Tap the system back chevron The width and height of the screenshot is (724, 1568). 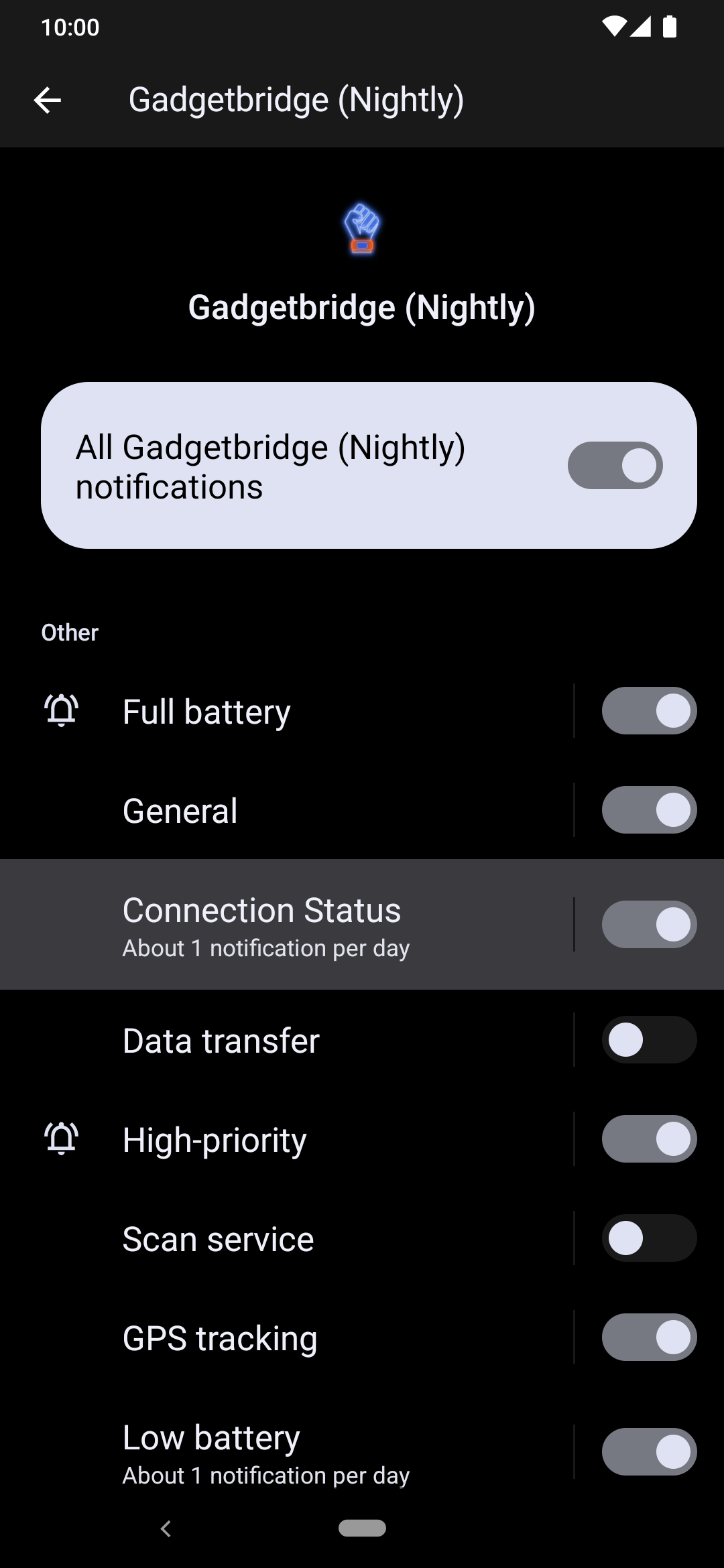[166, 1528]
